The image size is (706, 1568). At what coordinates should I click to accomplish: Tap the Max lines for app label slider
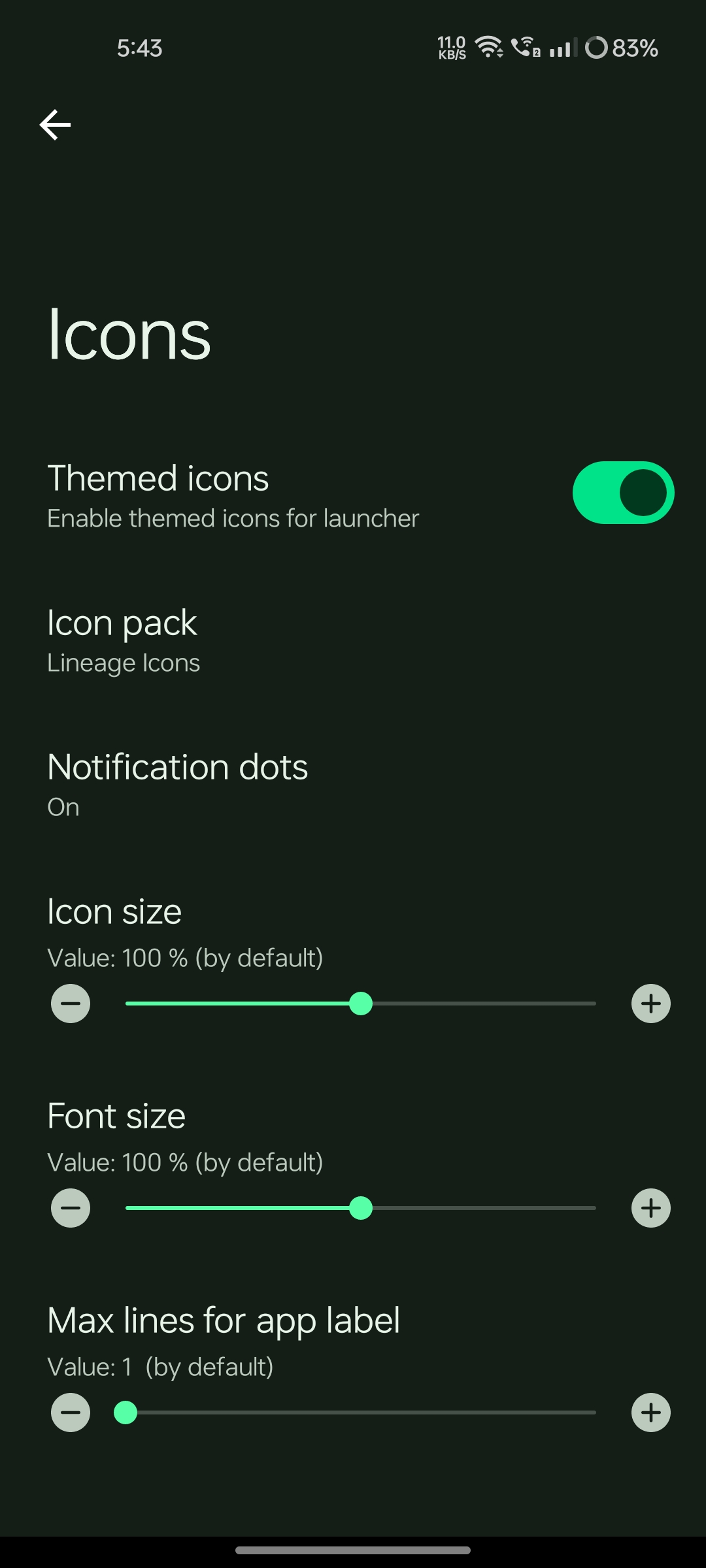pos(361,1413)
